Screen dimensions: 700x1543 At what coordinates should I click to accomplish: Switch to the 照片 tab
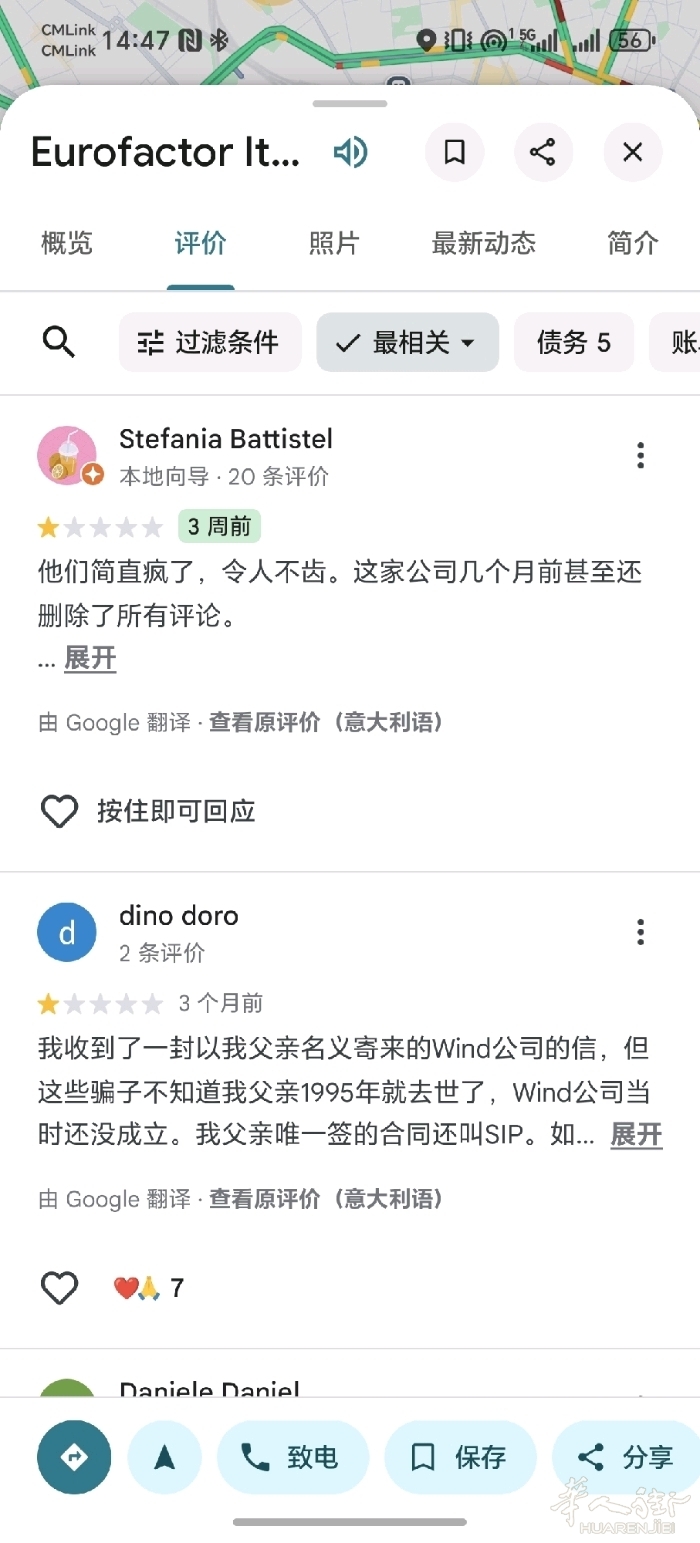pyautogui.click(x=334, y=243)
